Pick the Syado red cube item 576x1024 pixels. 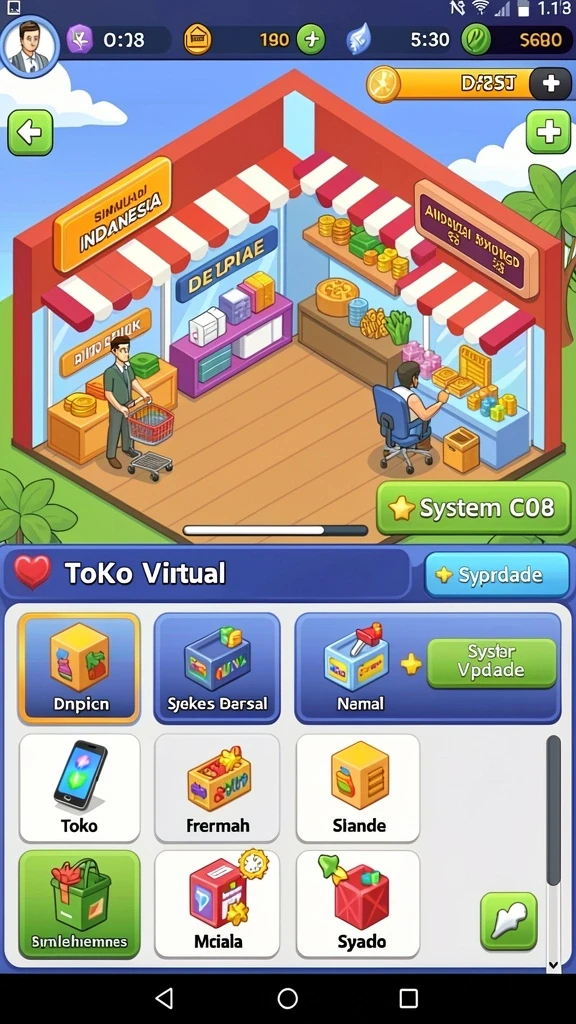(359, 904)
